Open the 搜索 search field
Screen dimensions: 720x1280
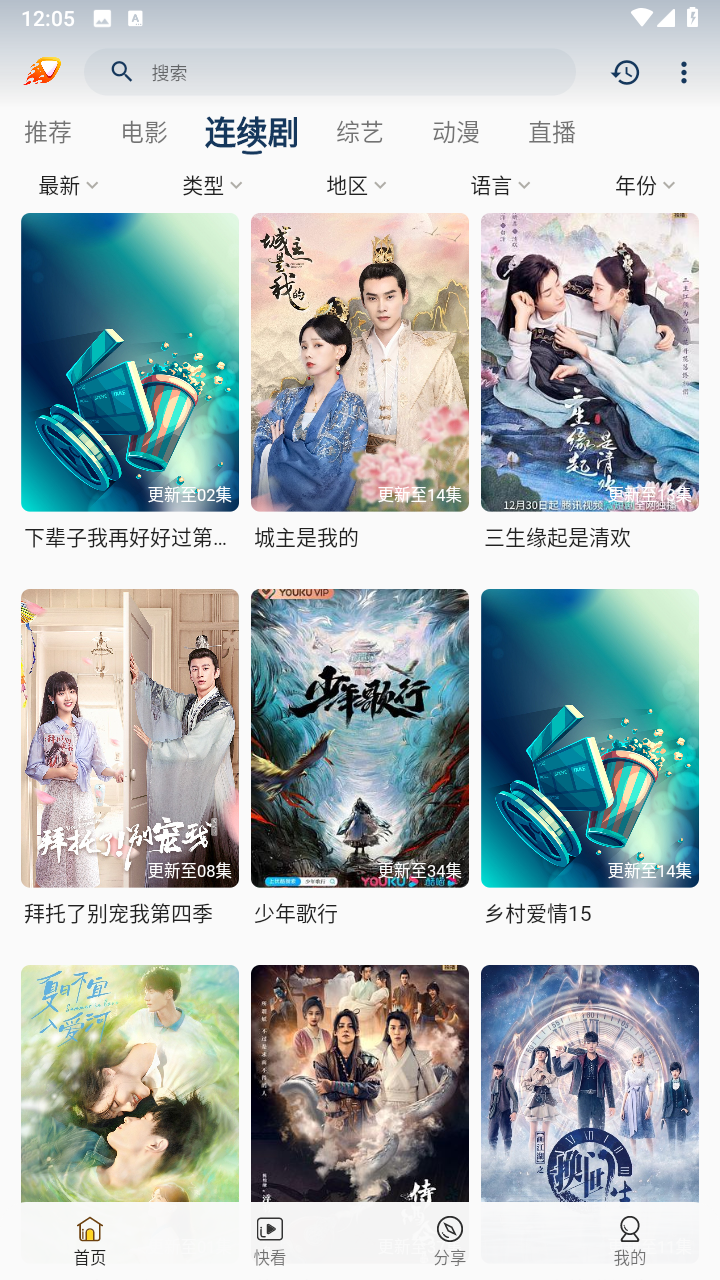click(x=330, y=72)
